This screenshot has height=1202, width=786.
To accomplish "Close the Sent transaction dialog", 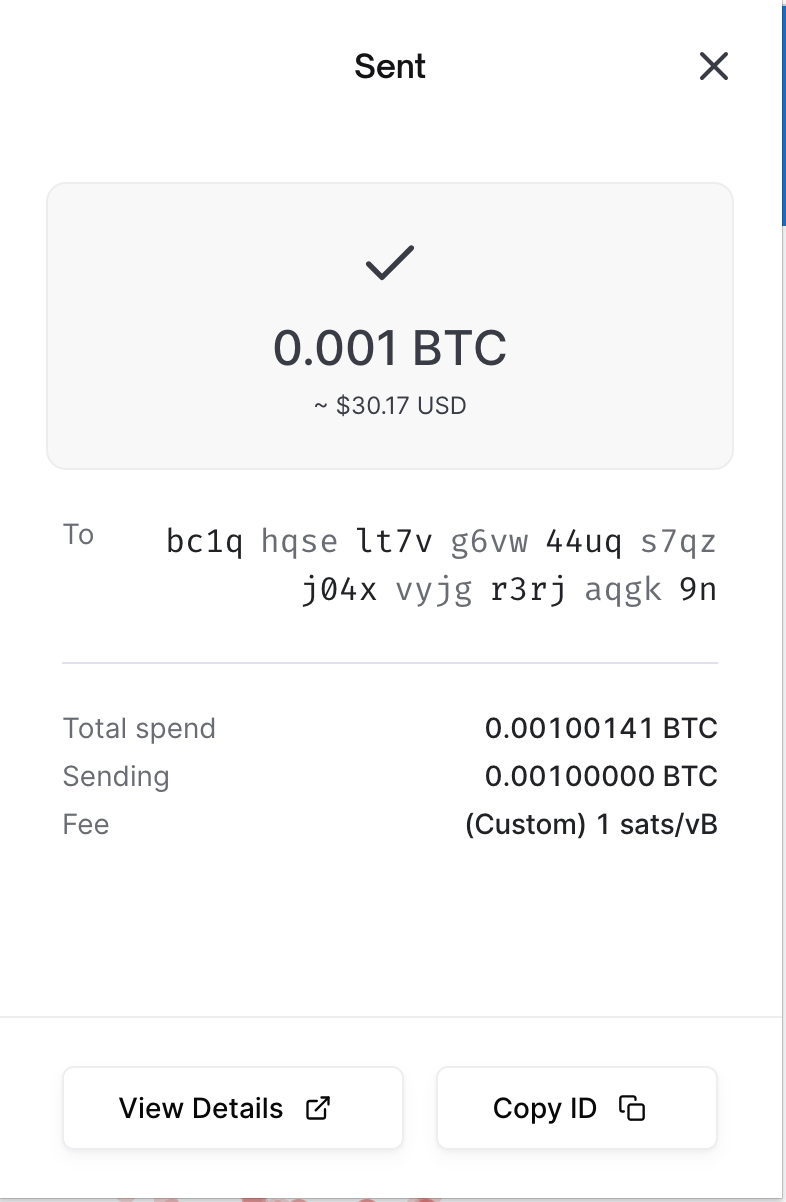I will [x=713, y=66].
